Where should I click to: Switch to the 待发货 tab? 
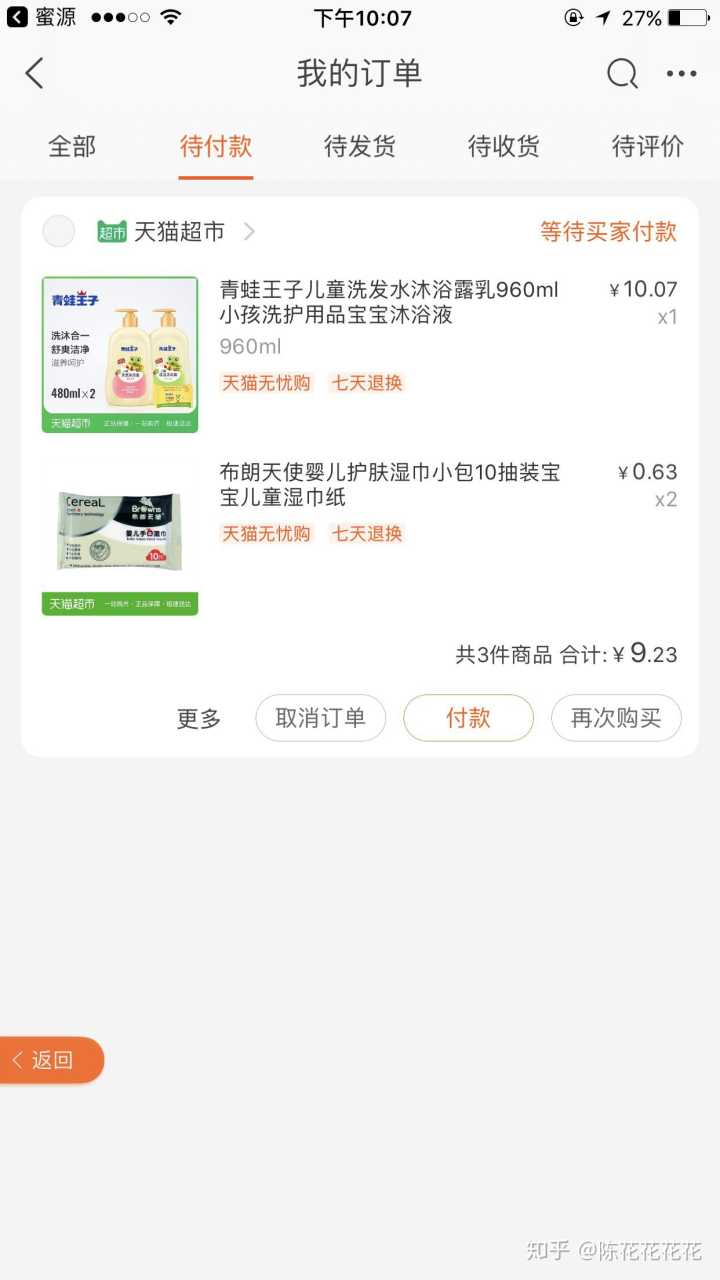pyautogui.click(x=360, y=146)
